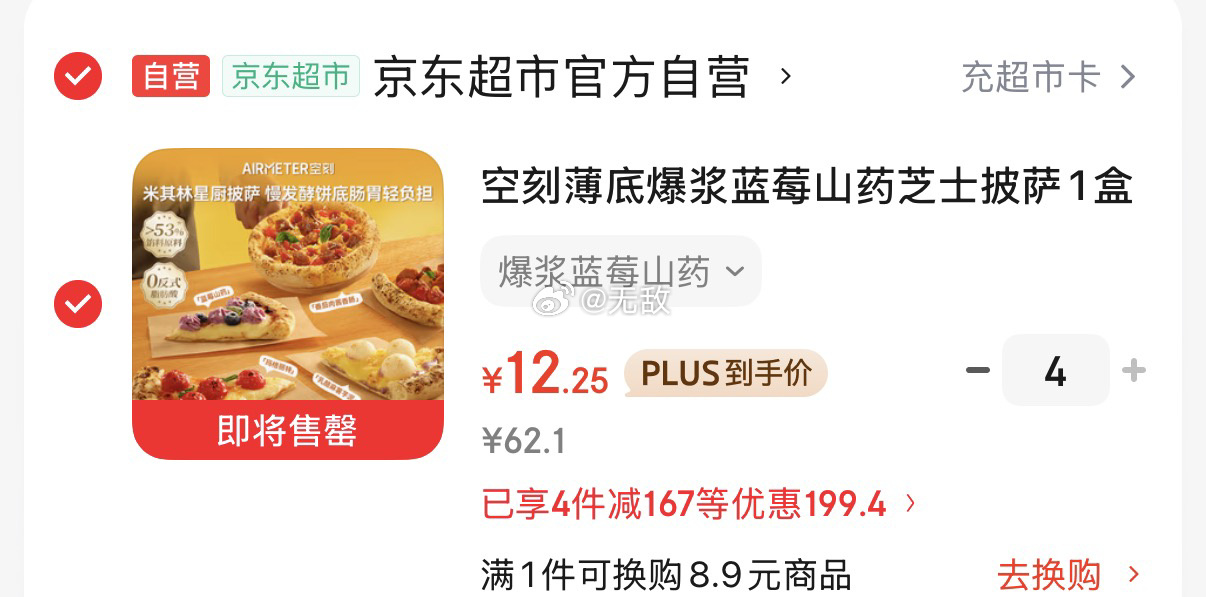The image size is (1206, 597).
Task: Open the 空刻薄底爆浆蓝莓山药芝士披萨 product title
Action: pyautogui.click(x=806, y=187)
